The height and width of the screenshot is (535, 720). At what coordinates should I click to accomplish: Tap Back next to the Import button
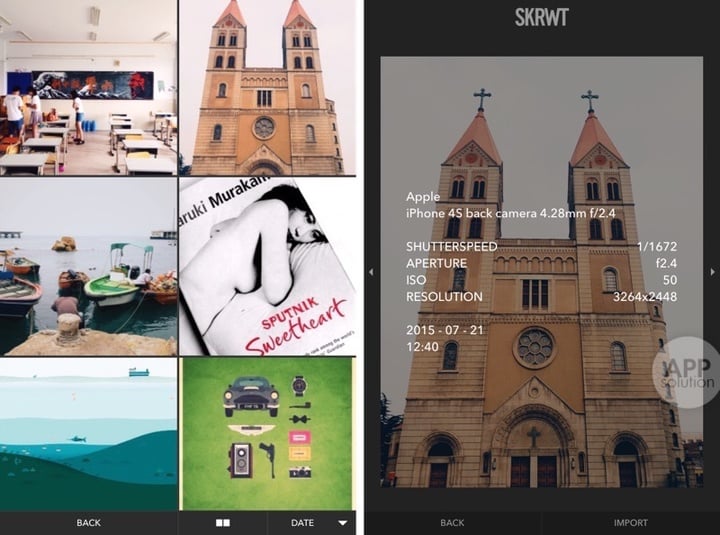point(452,523)
